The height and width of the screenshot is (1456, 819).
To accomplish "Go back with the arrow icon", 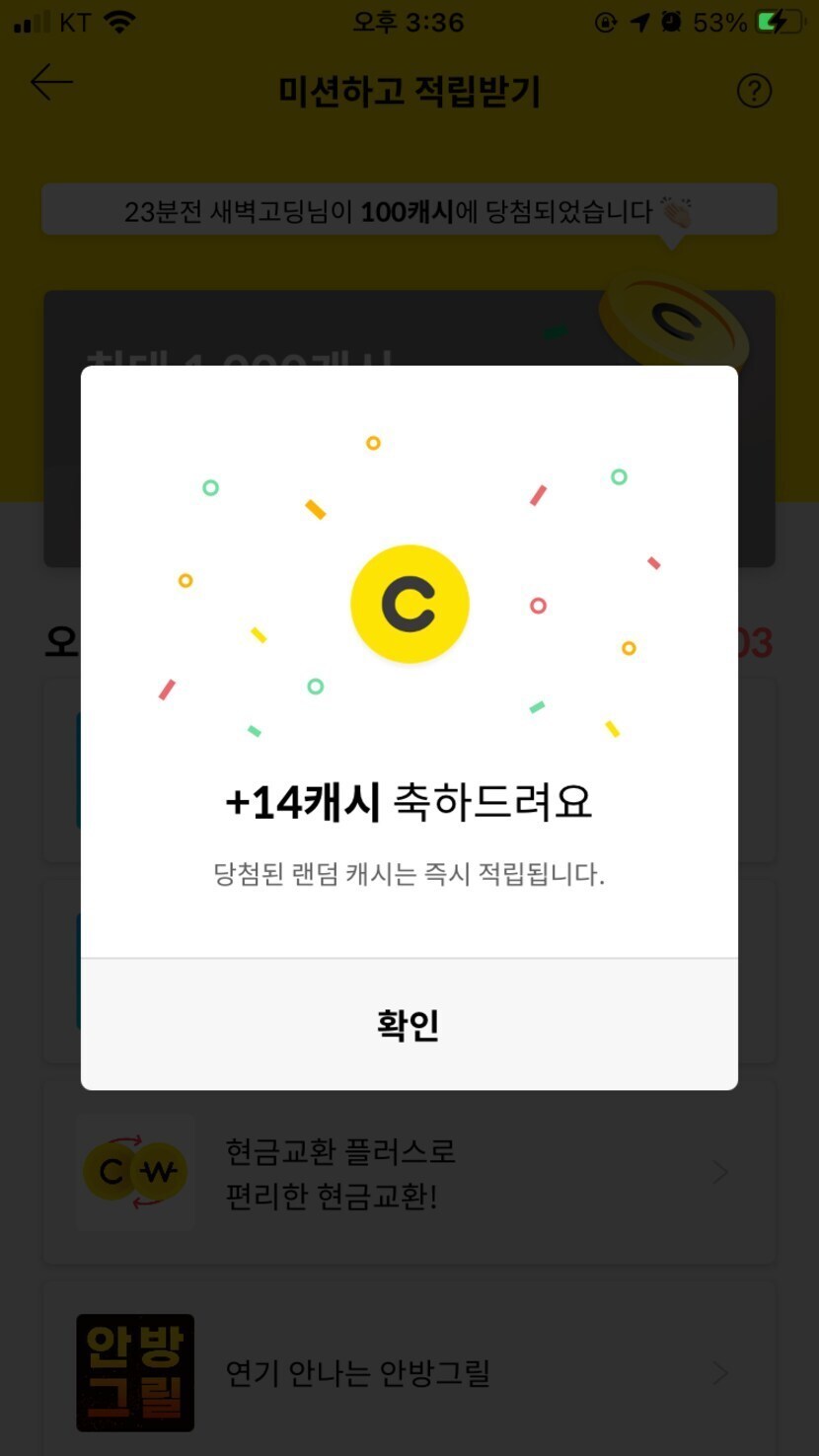I will pyautogui.click(x=51, y=83).
